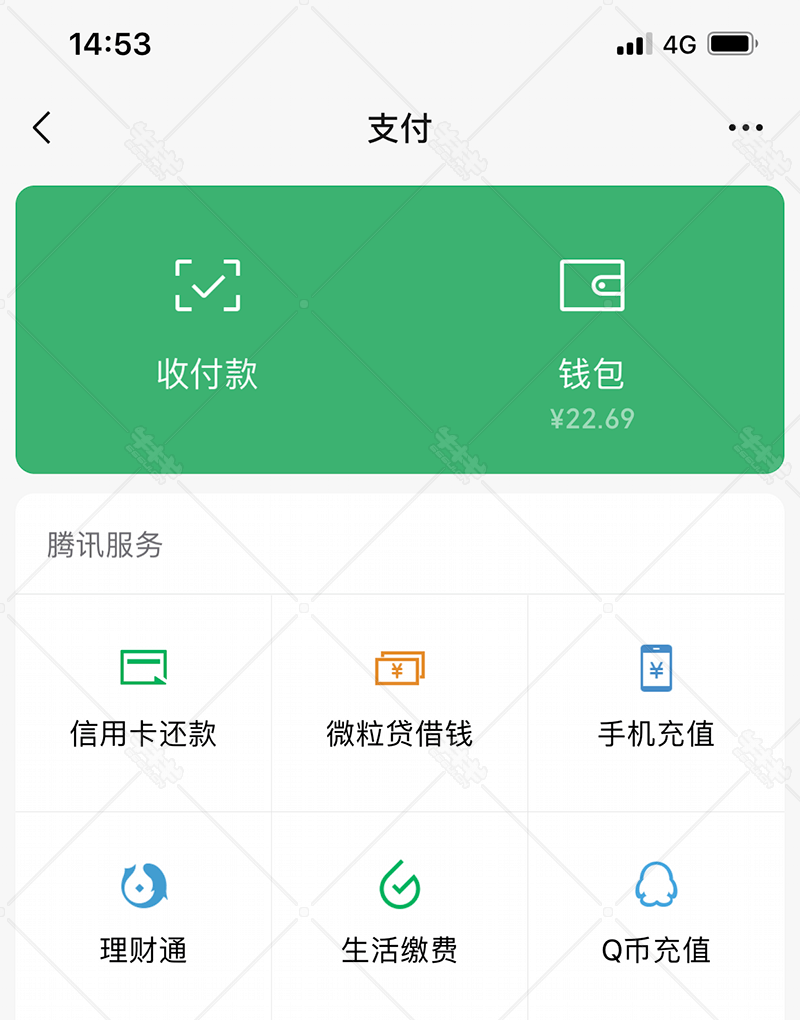
Task: Open the more options menu (three dots)
Action: coord(744,126)
